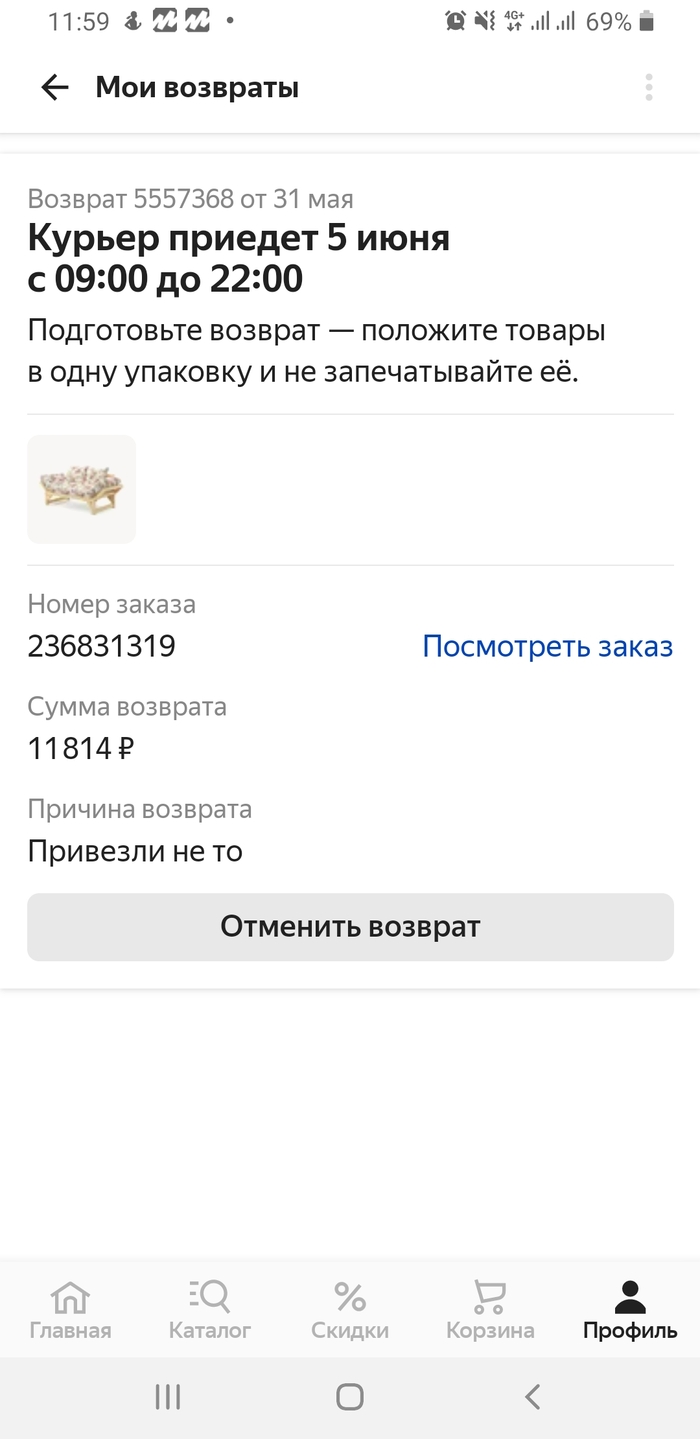
Task: Go back from Мои возвраты
Action: point(55,88)
